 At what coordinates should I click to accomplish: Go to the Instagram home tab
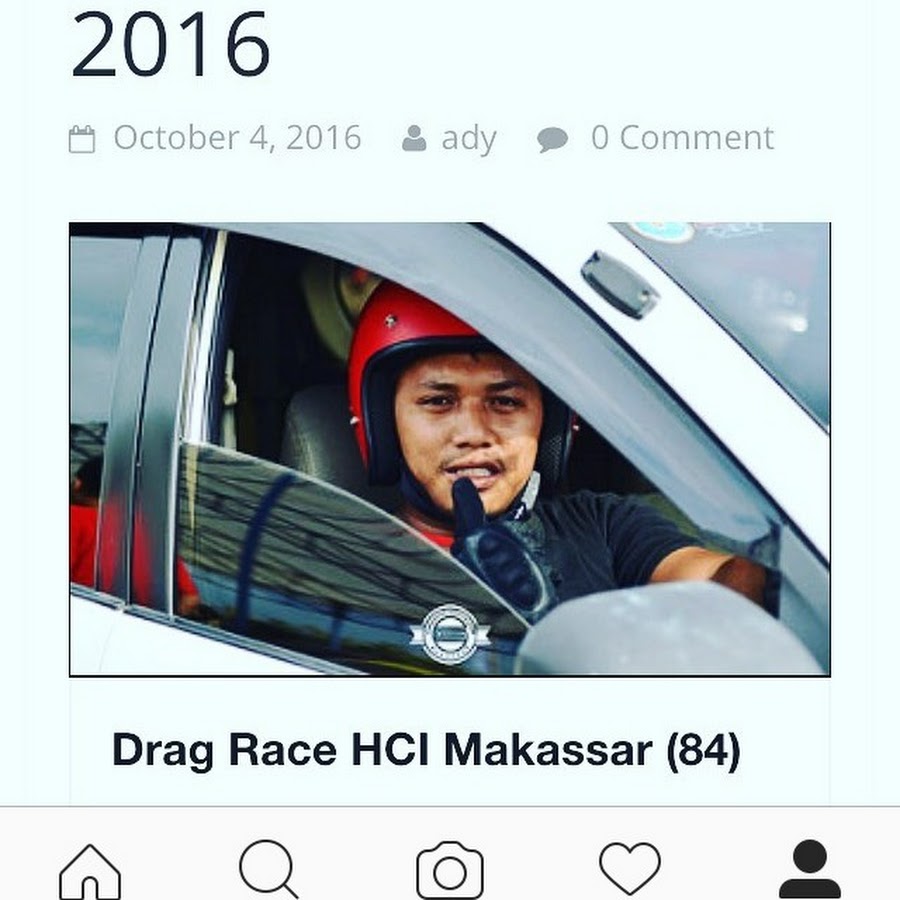(x=90, y=870)
